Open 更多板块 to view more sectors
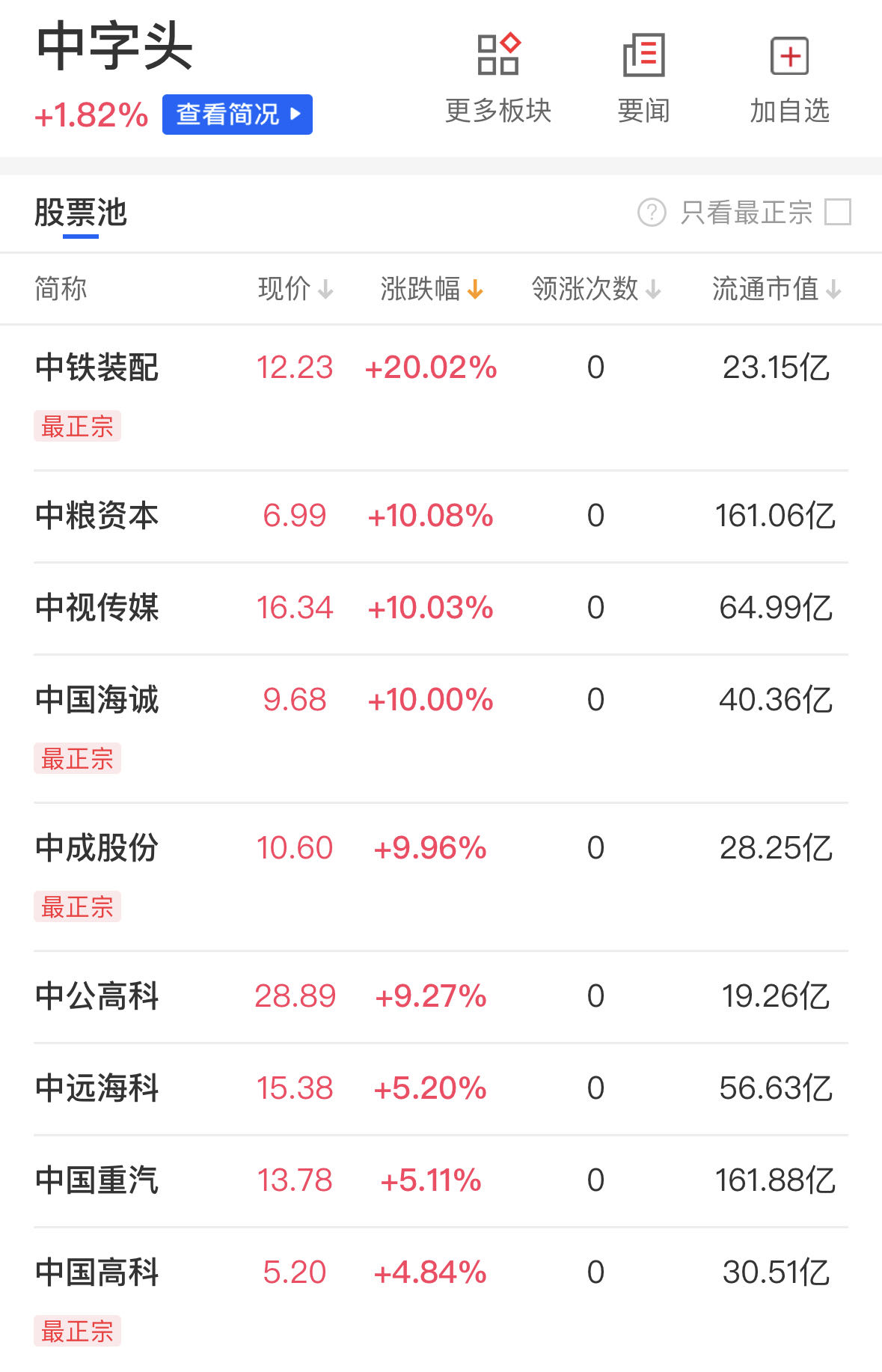 (x=497, y=77)
